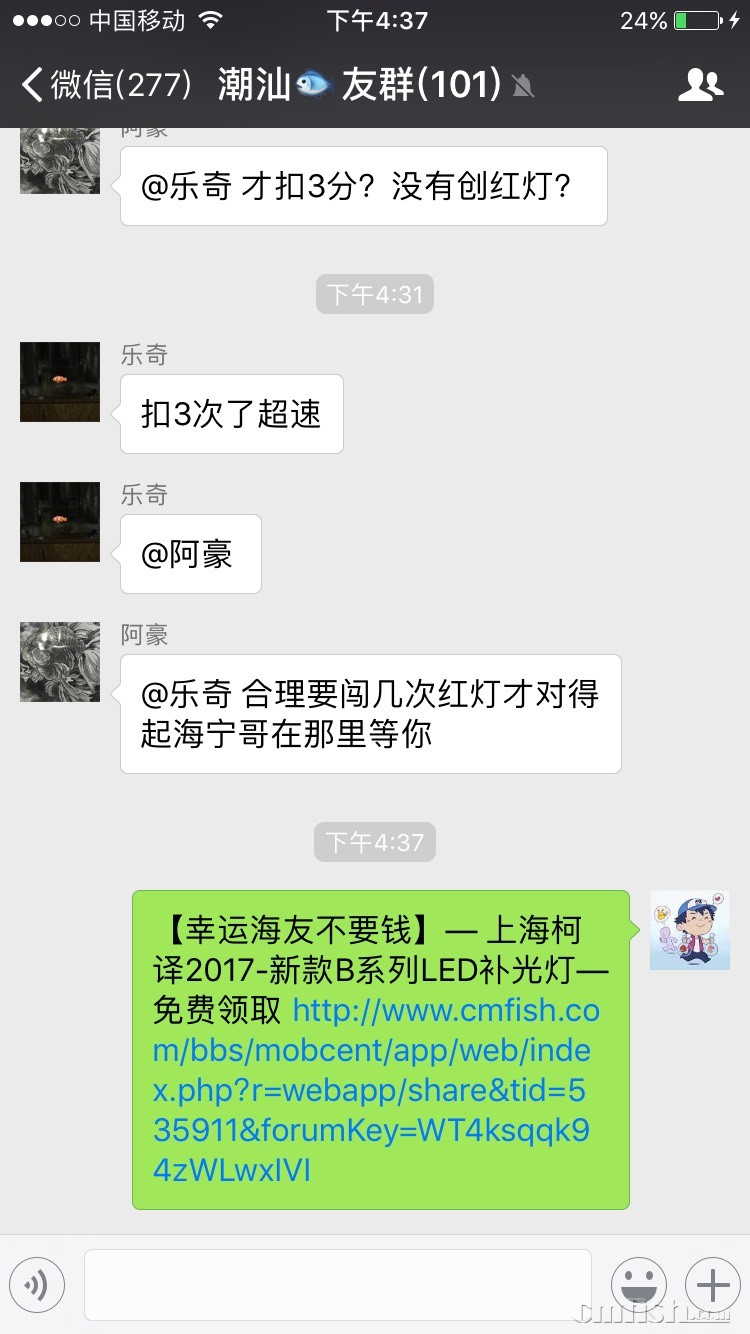Tap the back arrow to leave the chat
750x1334 pixels.
click(30, 85)
